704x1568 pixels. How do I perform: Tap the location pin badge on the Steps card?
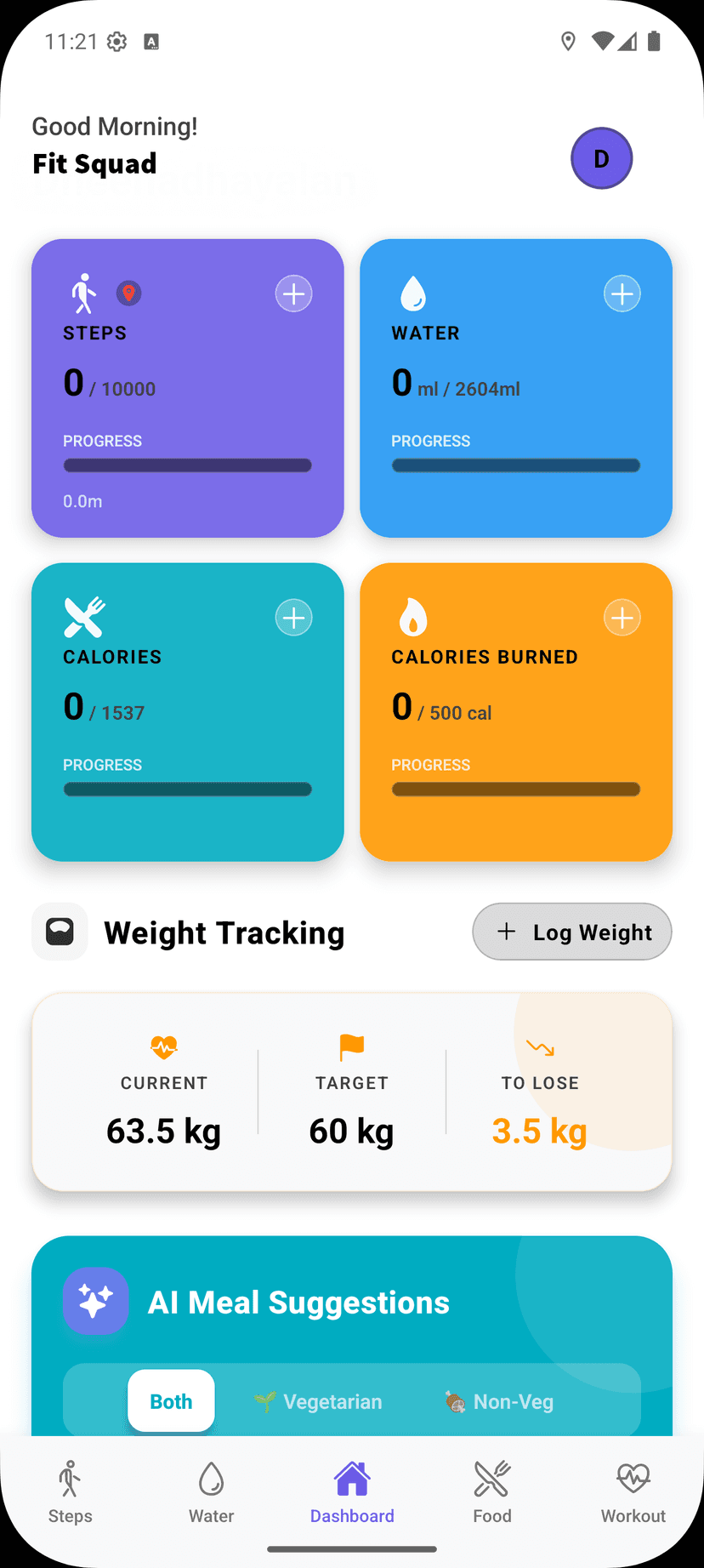[x=129, y=293]
